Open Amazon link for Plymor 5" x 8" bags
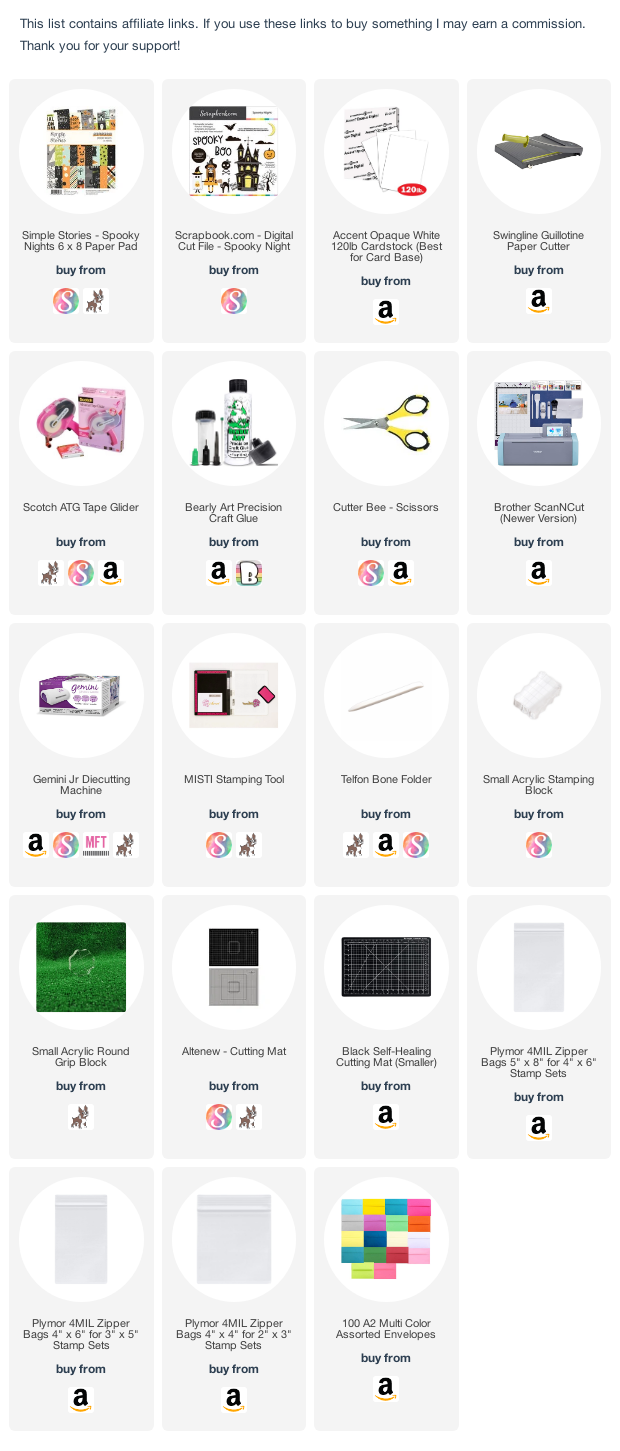Viewport: 620px width, 1451px height. (x=539, y=1127)
